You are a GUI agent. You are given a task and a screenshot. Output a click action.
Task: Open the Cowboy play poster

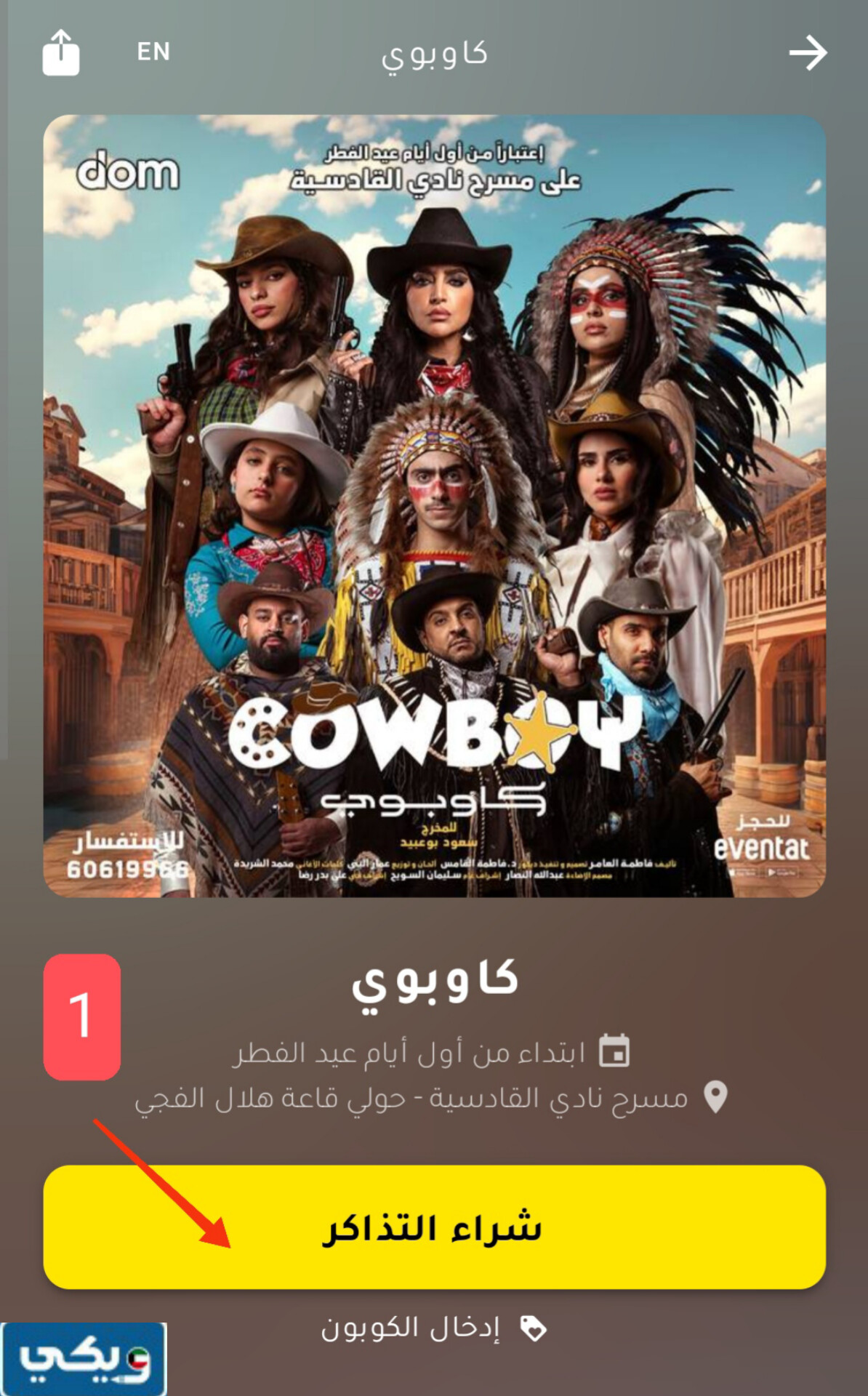click(x=434, y=505)
